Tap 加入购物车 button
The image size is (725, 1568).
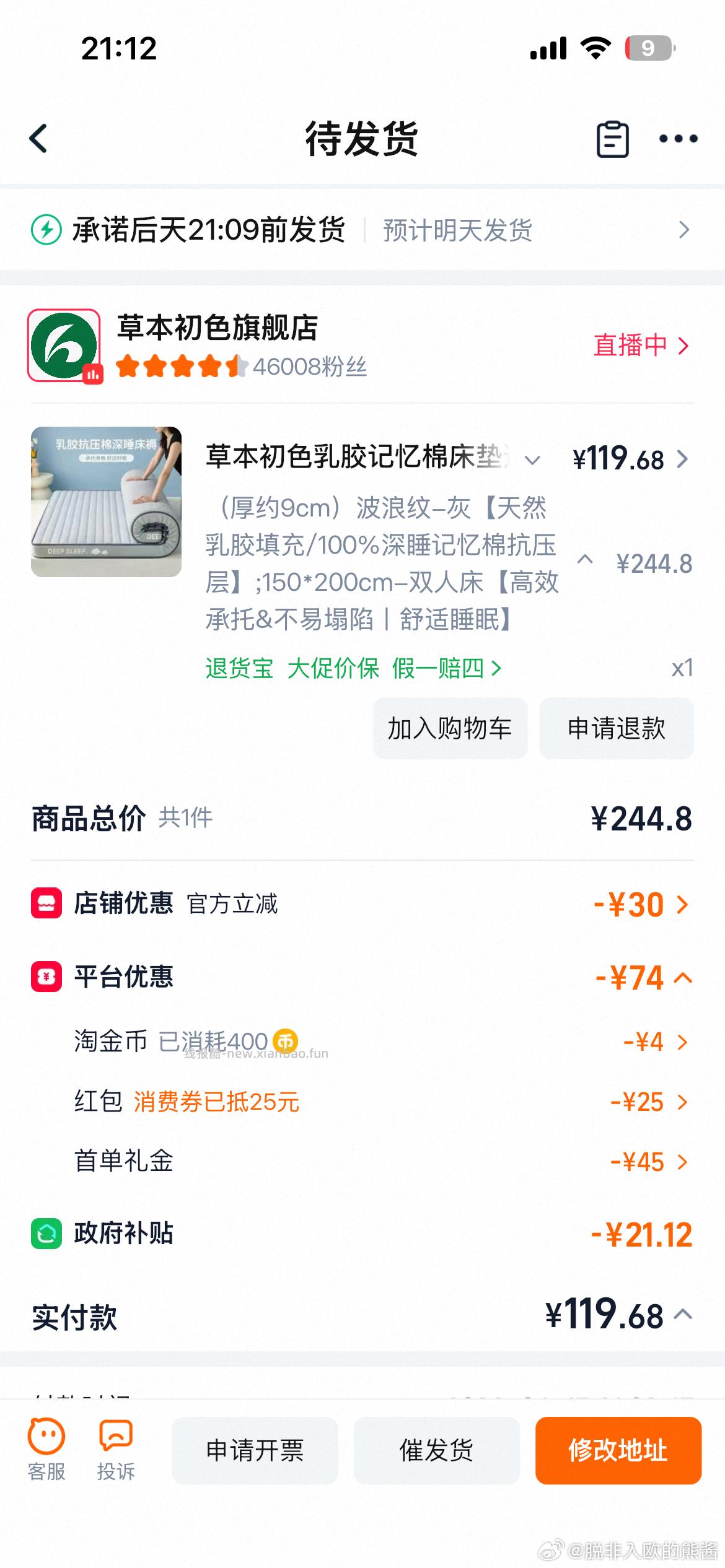[x=450, y=728]
